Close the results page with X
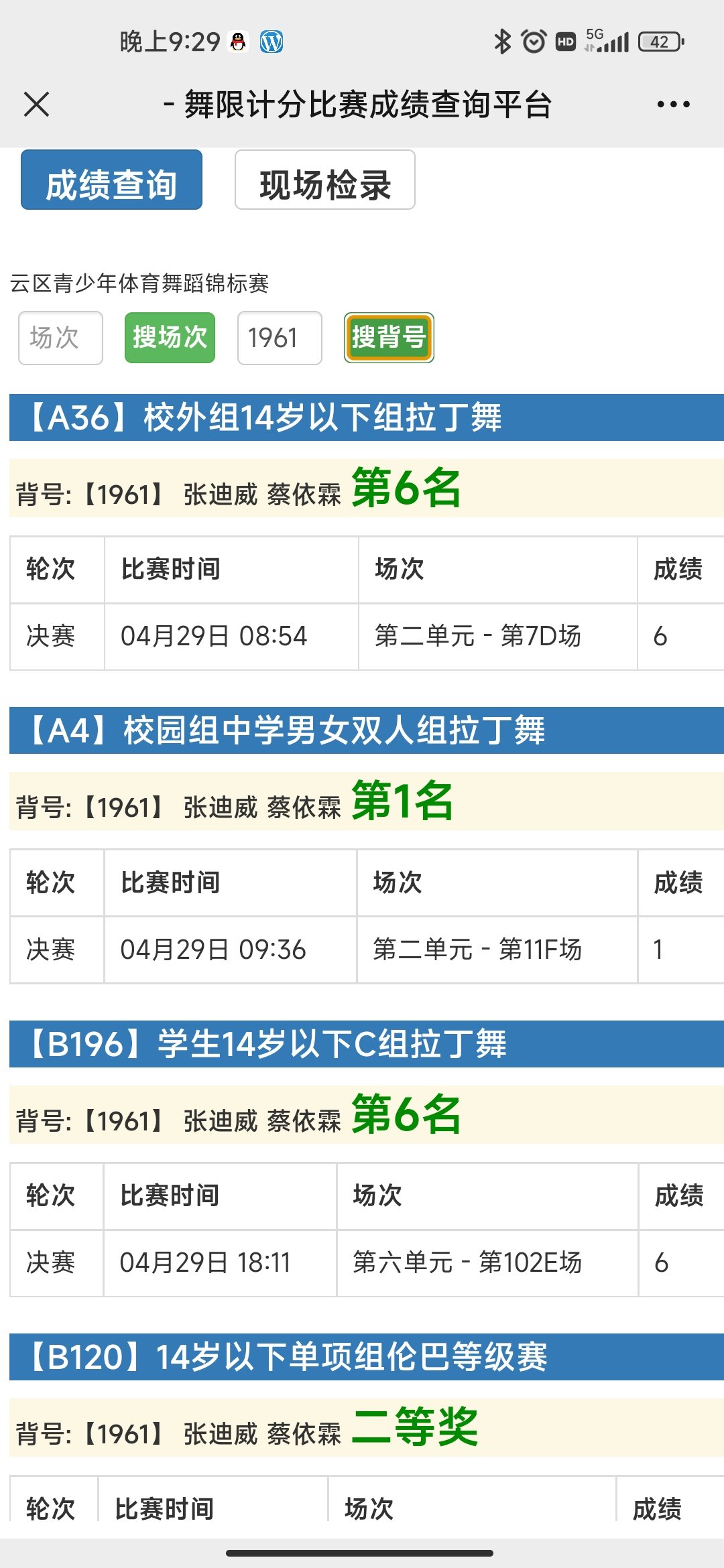 36,105
